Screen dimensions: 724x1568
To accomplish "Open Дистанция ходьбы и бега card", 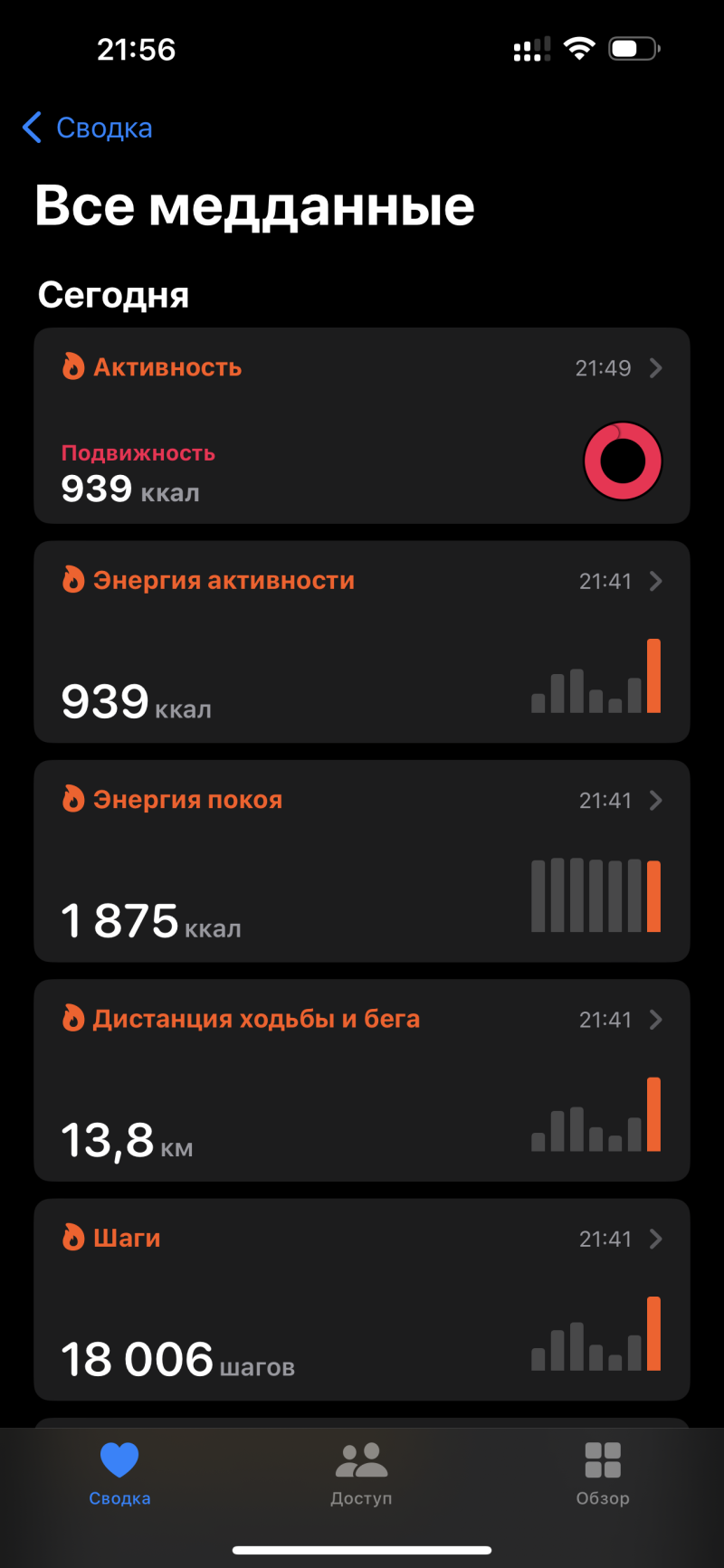I will (x=361, y=1080).
